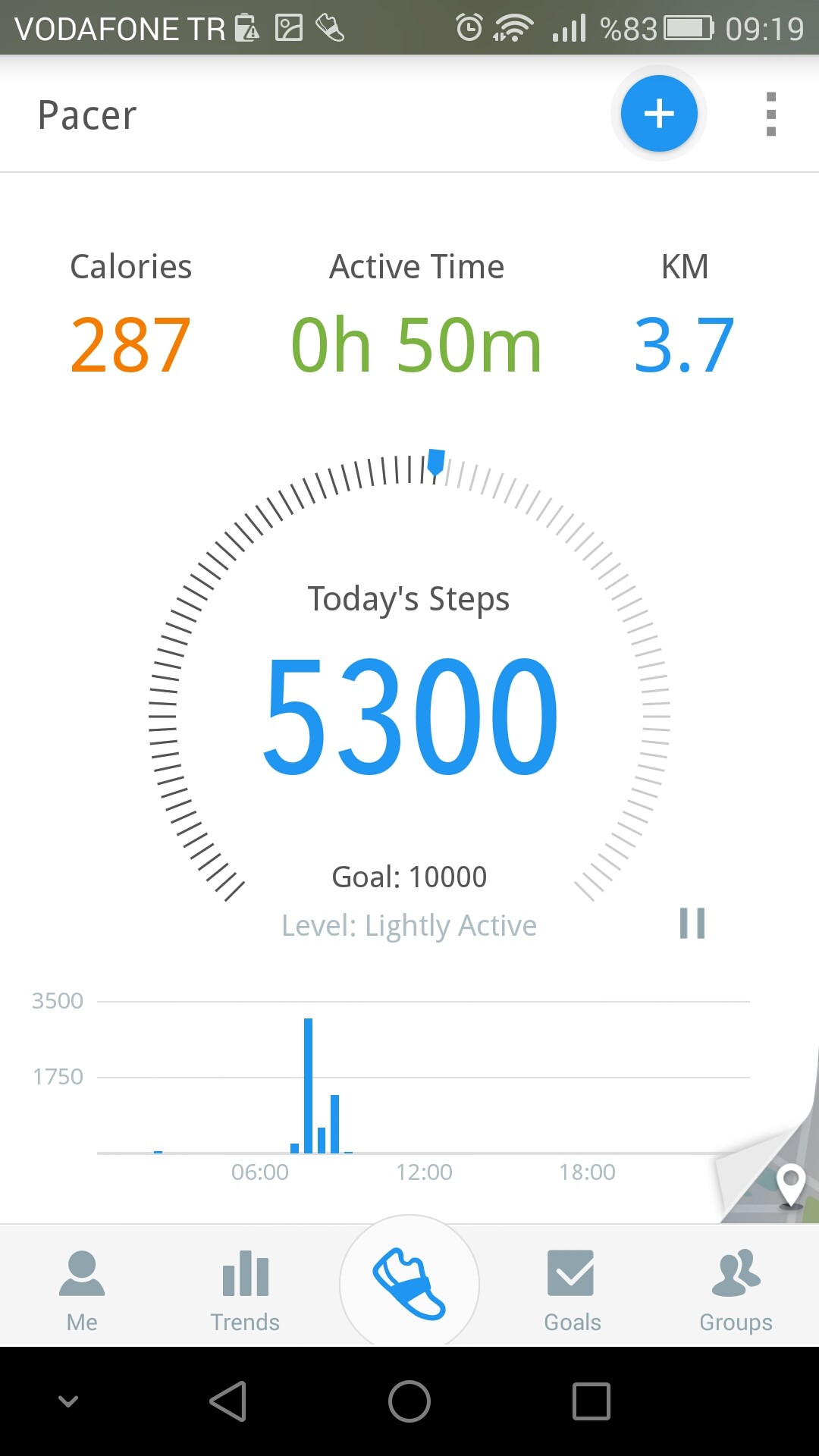Go back with system back button

click(x=227, y=1401)
